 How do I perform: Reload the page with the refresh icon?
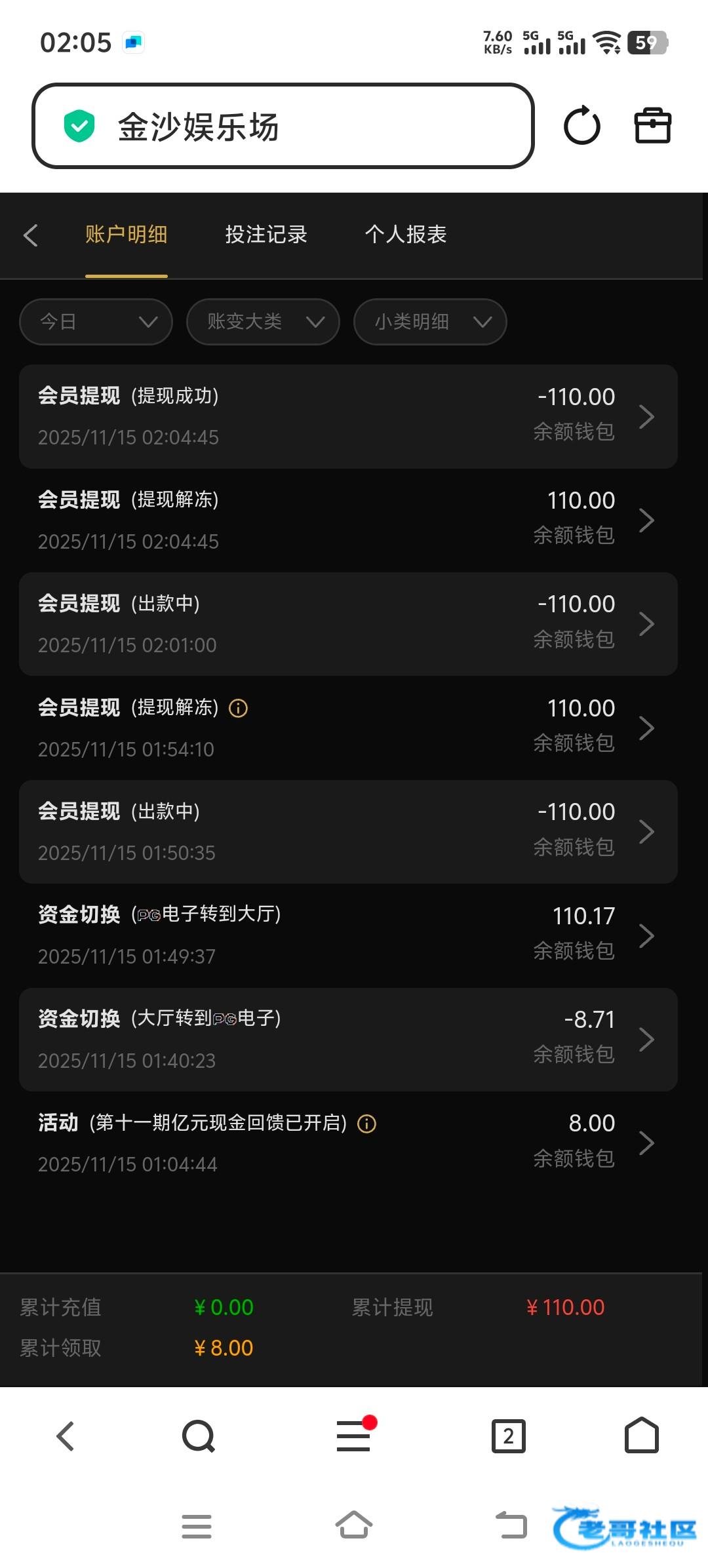[x=581, y=125]
